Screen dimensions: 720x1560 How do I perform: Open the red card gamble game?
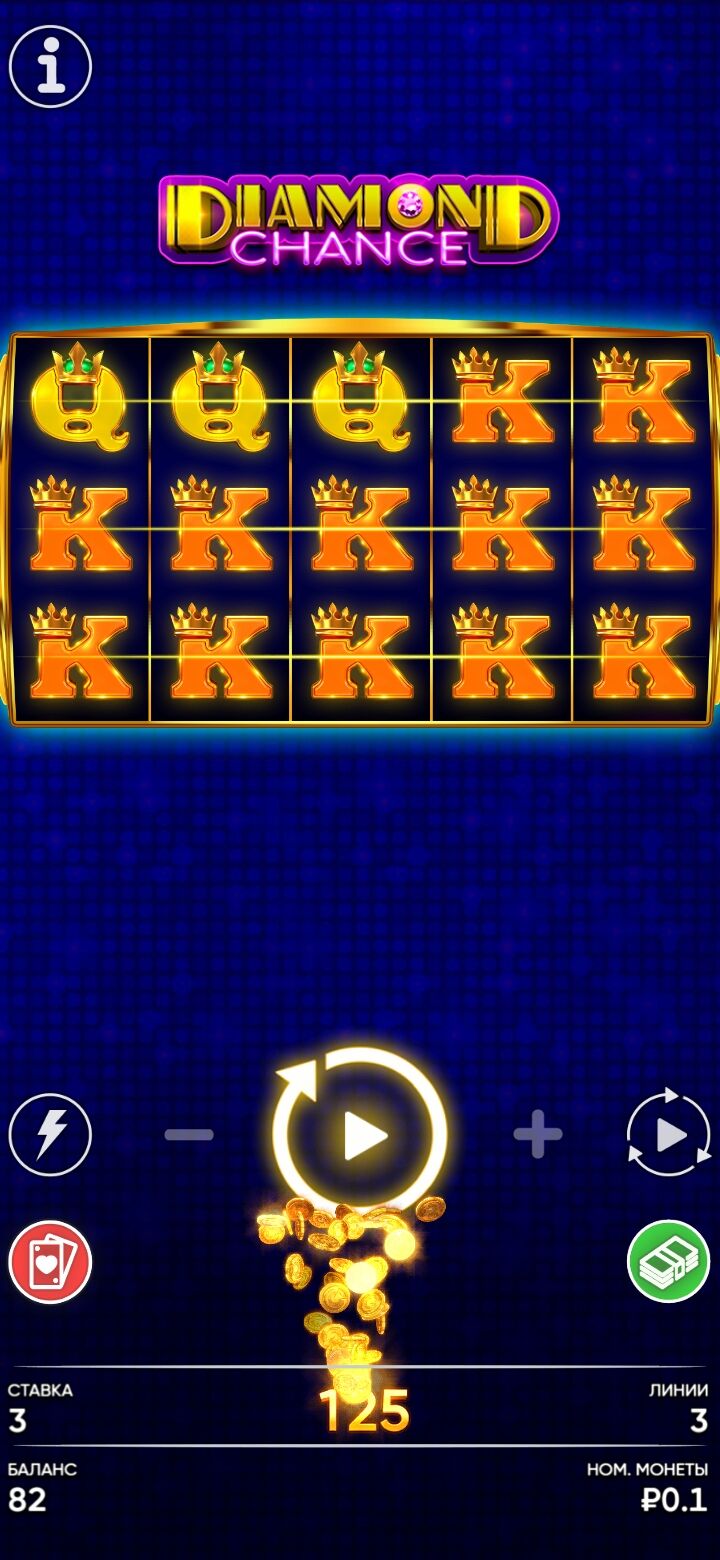point(50,1262)
